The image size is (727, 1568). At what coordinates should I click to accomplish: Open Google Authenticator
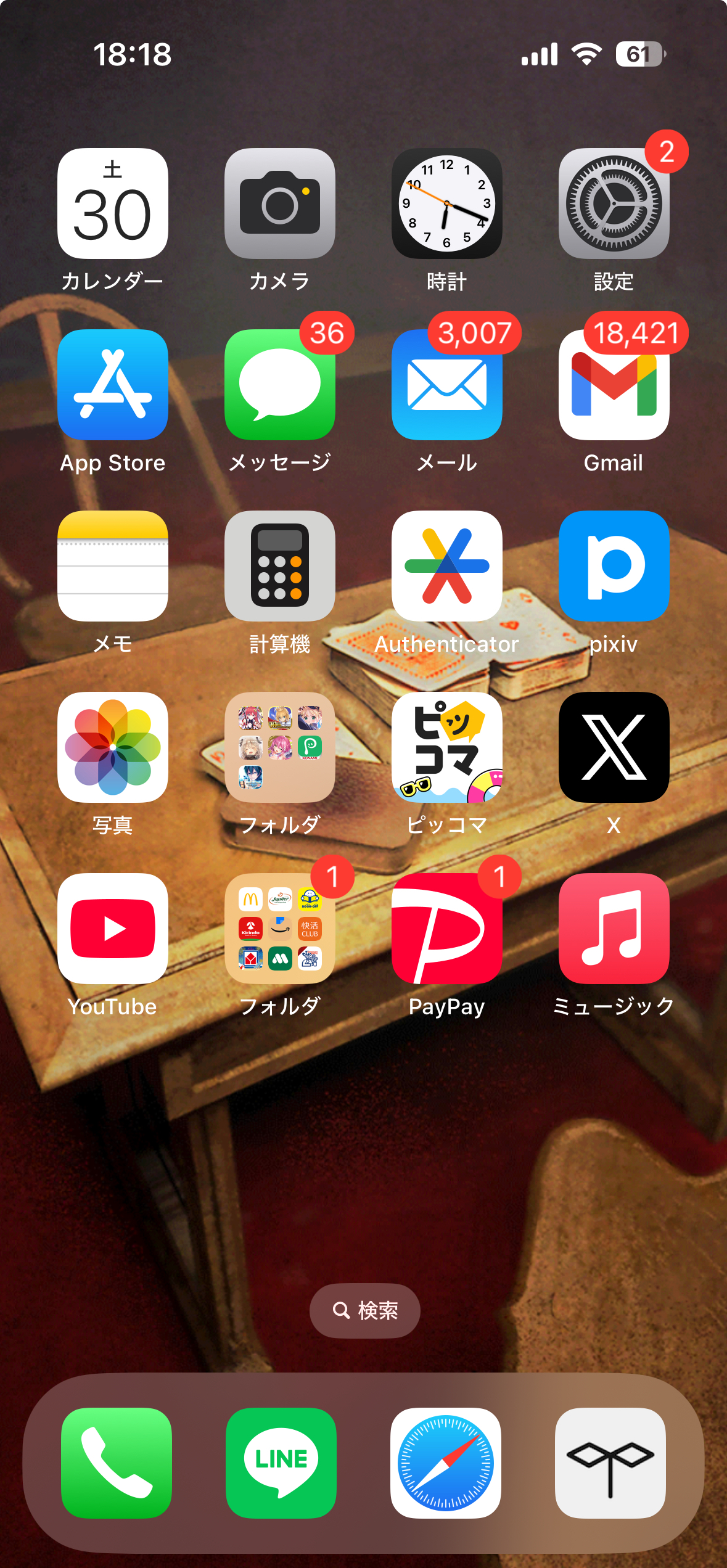(x=447, y=566)
